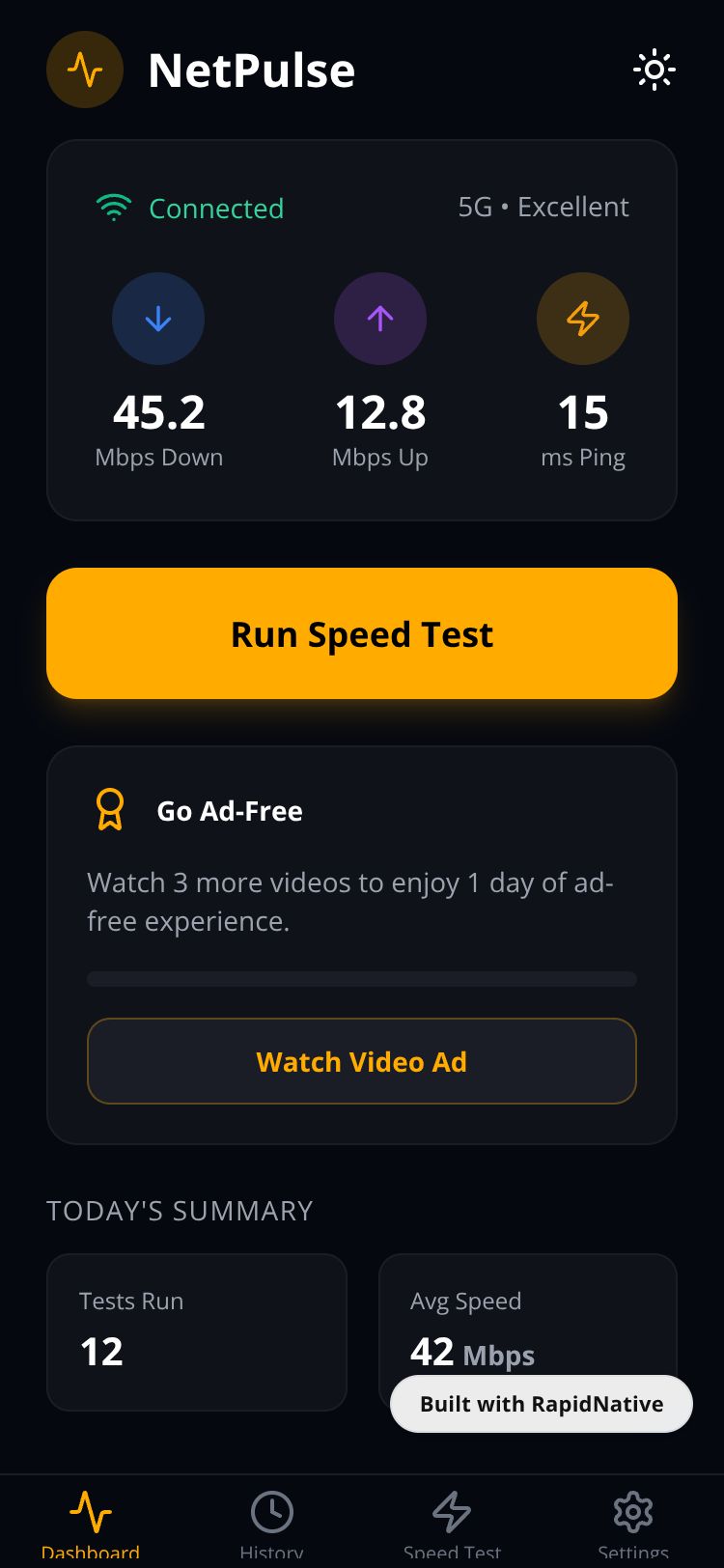Open the Dashboard tab
Image resolution: width=724 pixels, height=1568 pixels.
(91, 1523)
